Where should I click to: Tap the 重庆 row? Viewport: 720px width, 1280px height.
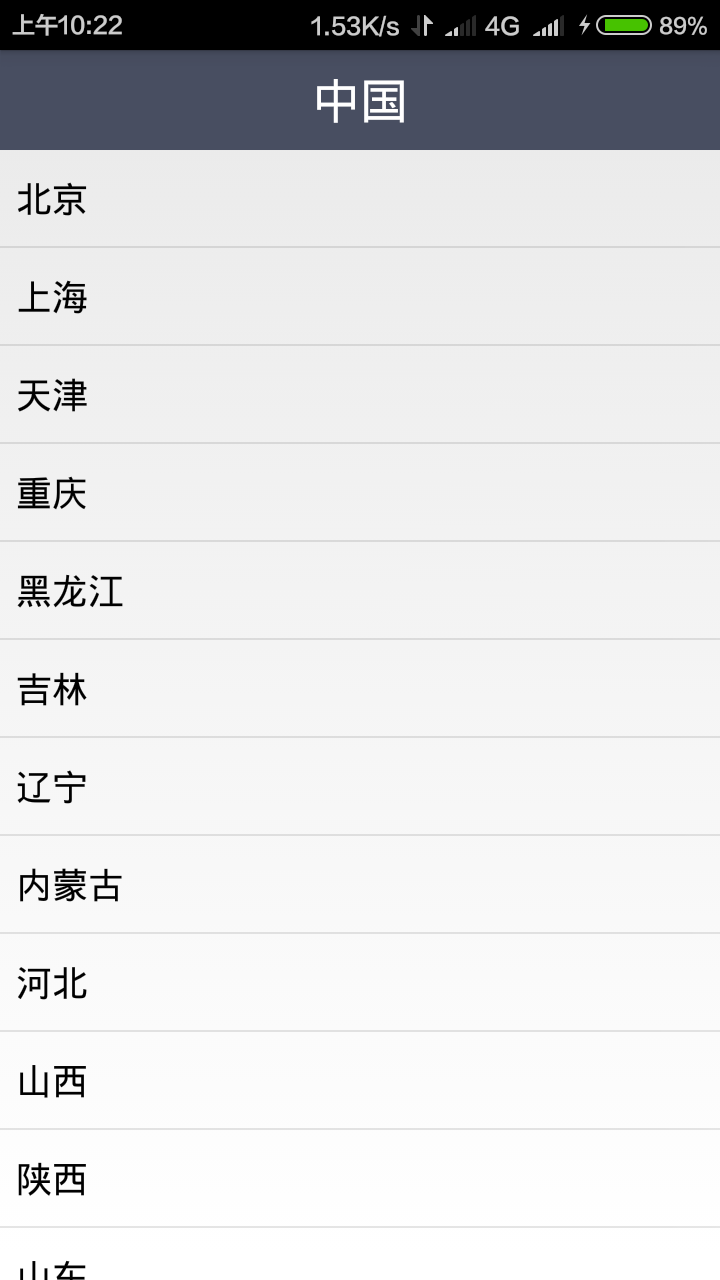(x=360, y=492)
